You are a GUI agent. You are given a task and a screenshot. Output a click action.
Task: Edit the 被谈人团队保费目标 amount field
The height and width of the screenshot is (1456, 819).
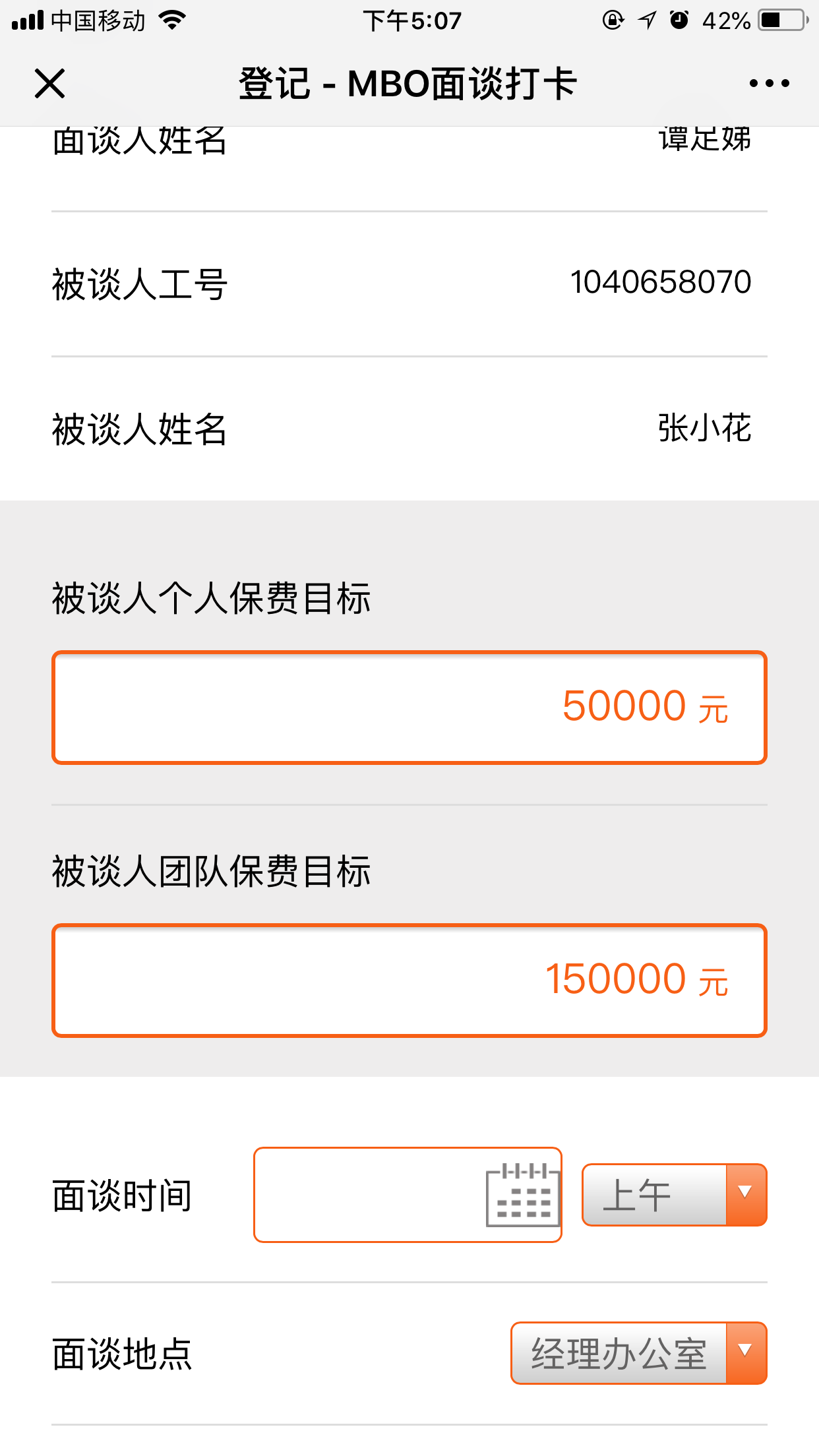point(409,981)
